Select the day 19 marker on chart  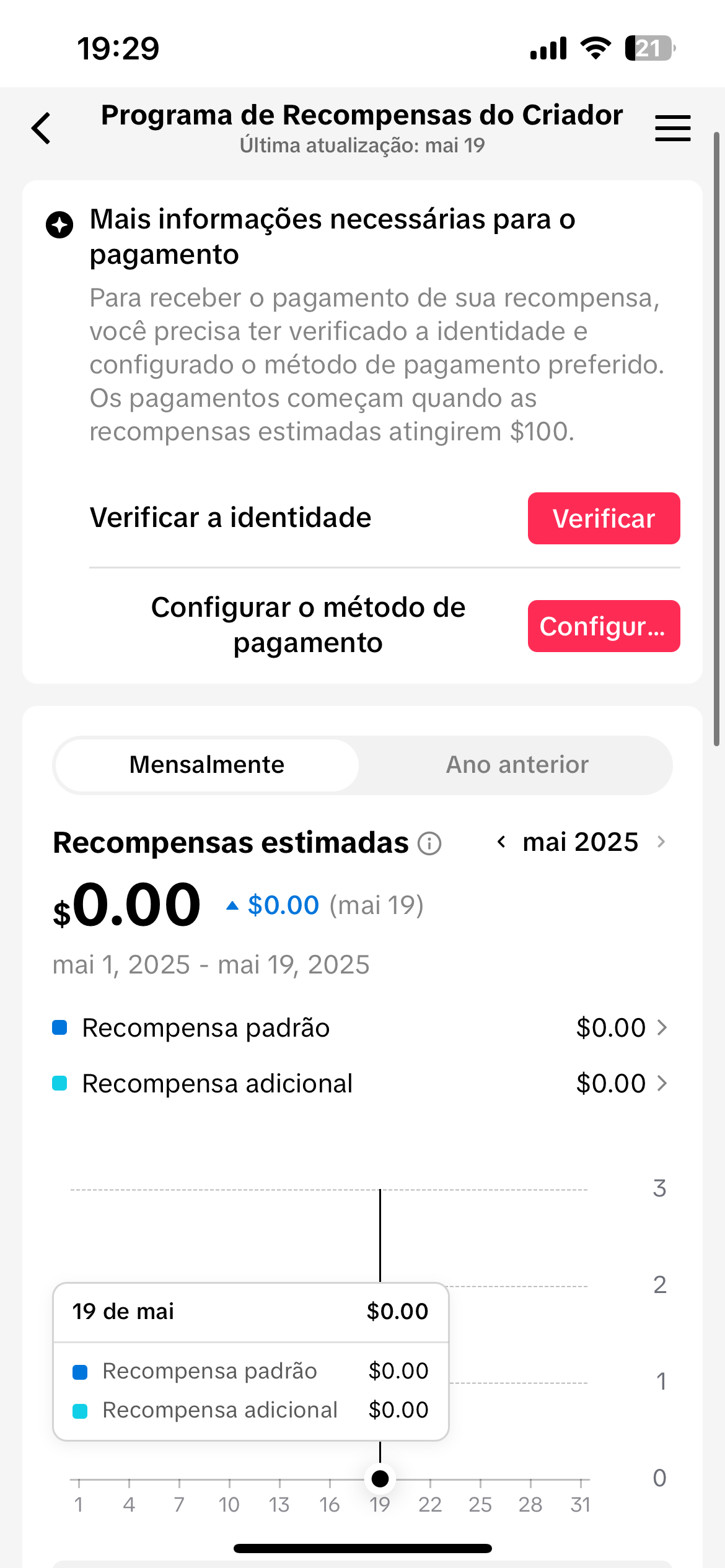coord(380,1479)
